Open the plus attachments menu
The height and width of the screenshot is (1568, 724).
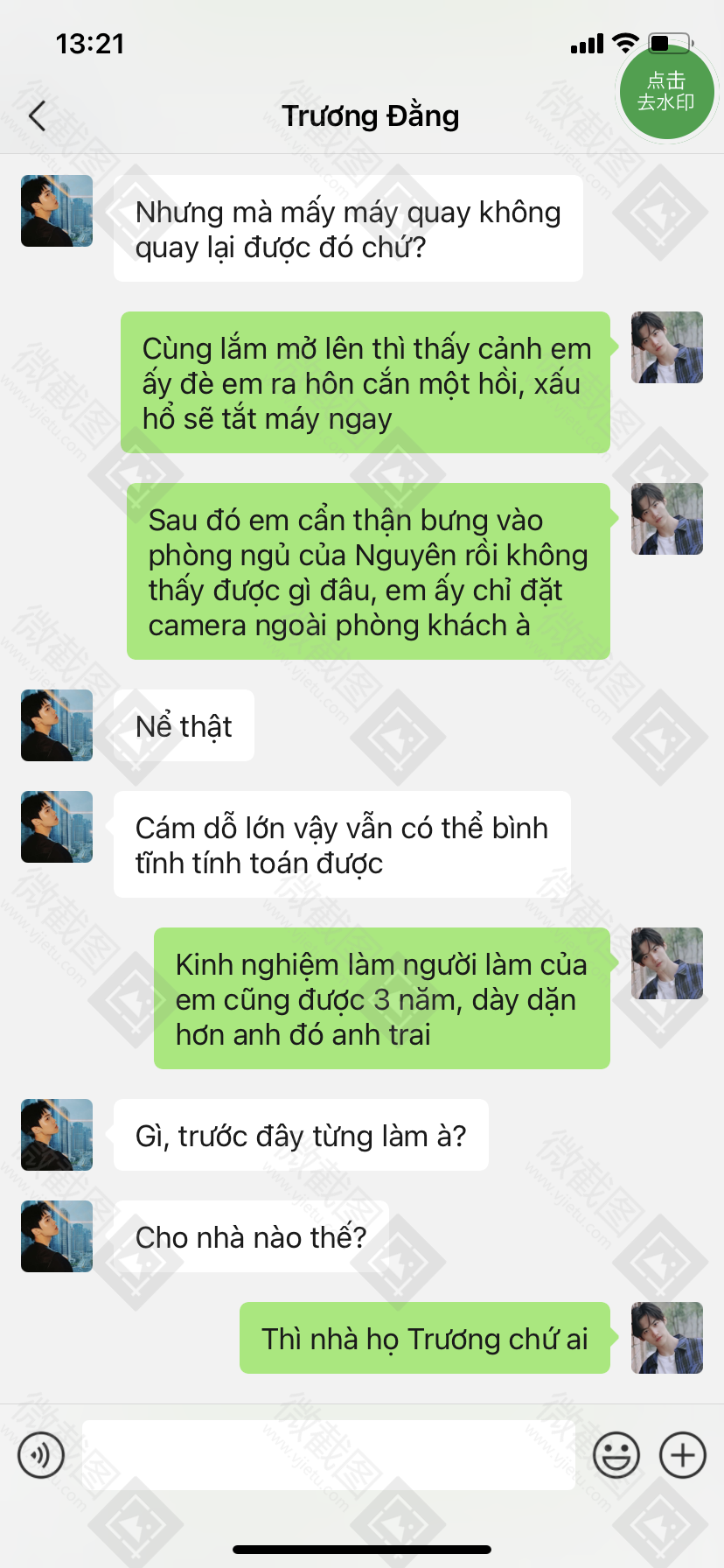pyautogui.click(x=683, y=1455)
